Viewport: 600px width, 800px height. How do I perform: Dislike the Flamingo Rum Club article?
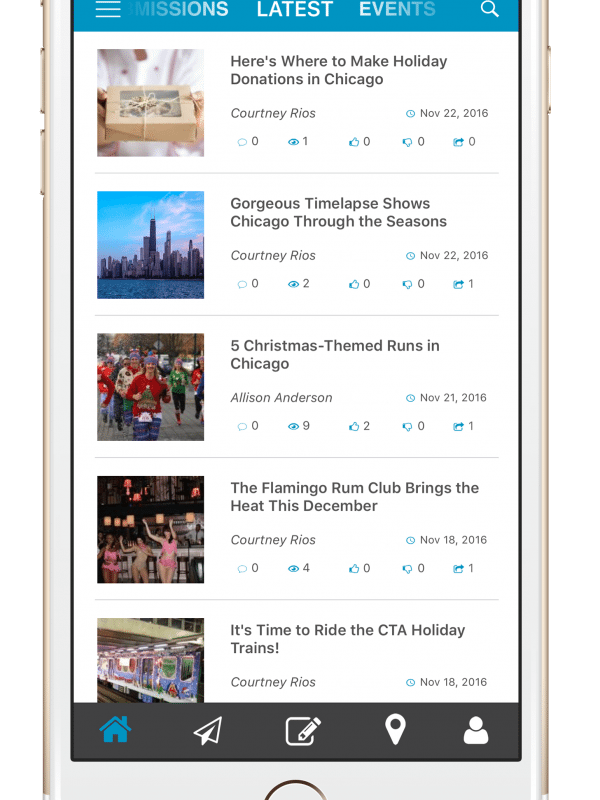pos(408,568)
